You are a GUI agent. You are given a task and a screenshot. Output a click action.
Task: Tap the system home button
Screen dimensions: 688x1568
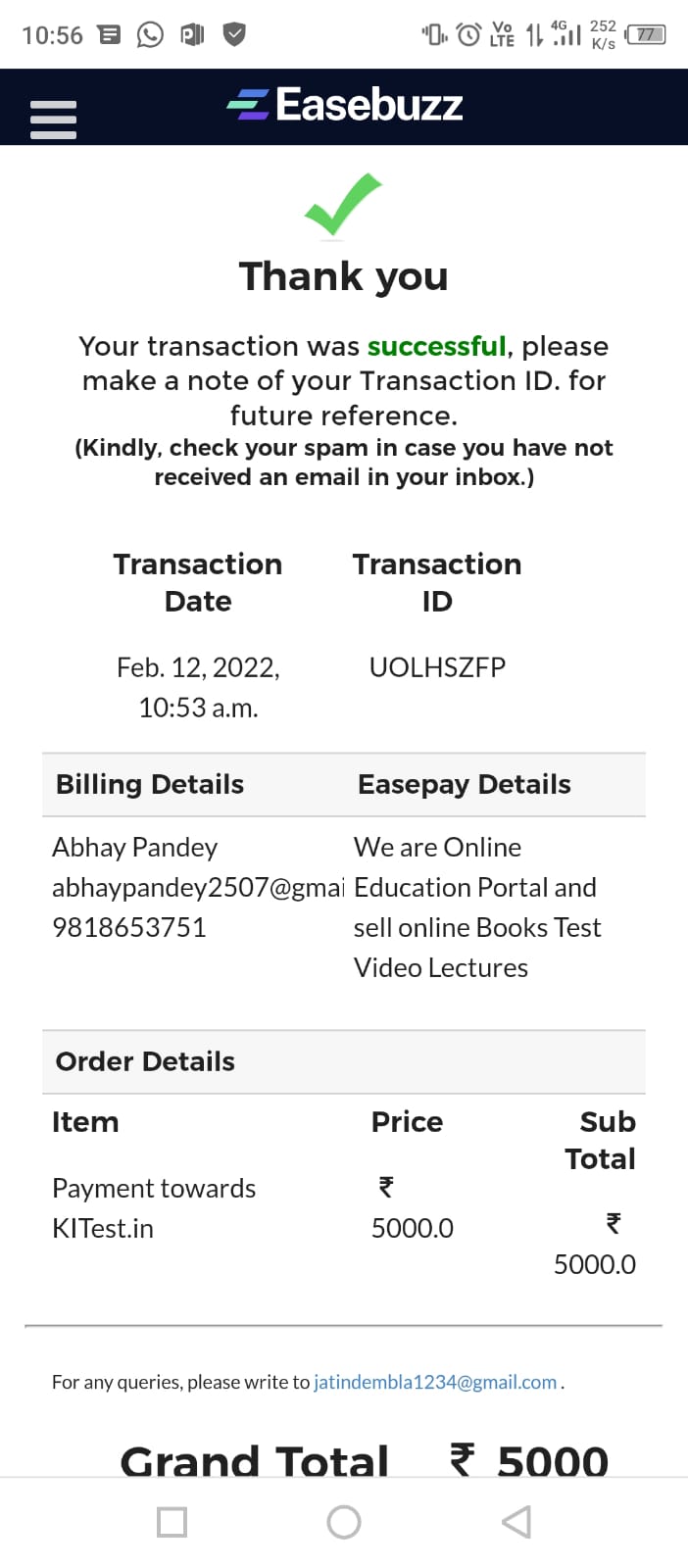(x=344, y=1522)
